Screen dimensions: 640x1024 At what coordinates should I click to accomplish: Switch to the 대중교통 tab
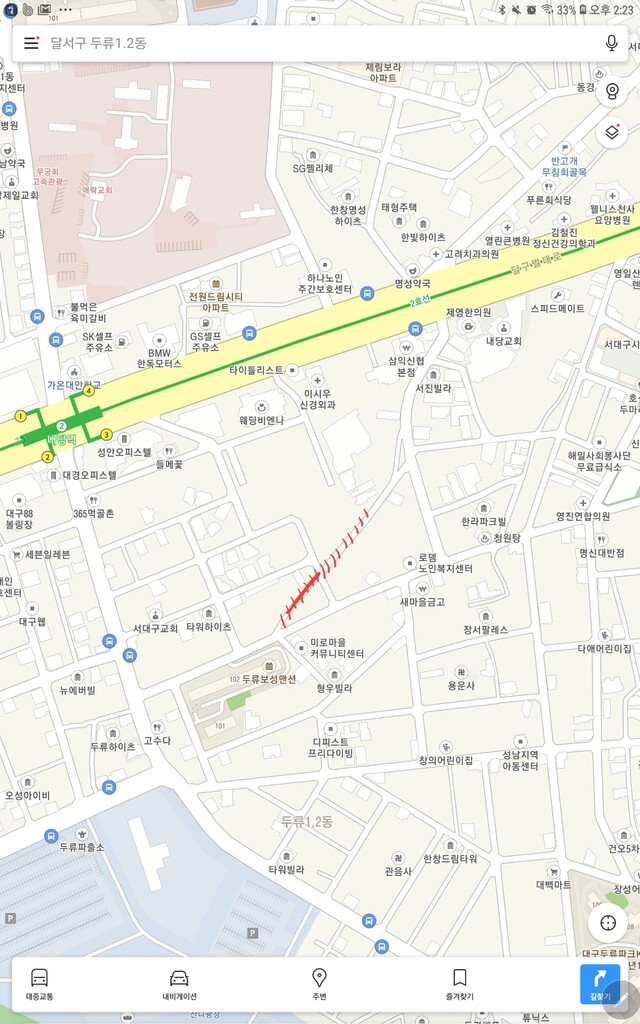[x=40, y=984]
